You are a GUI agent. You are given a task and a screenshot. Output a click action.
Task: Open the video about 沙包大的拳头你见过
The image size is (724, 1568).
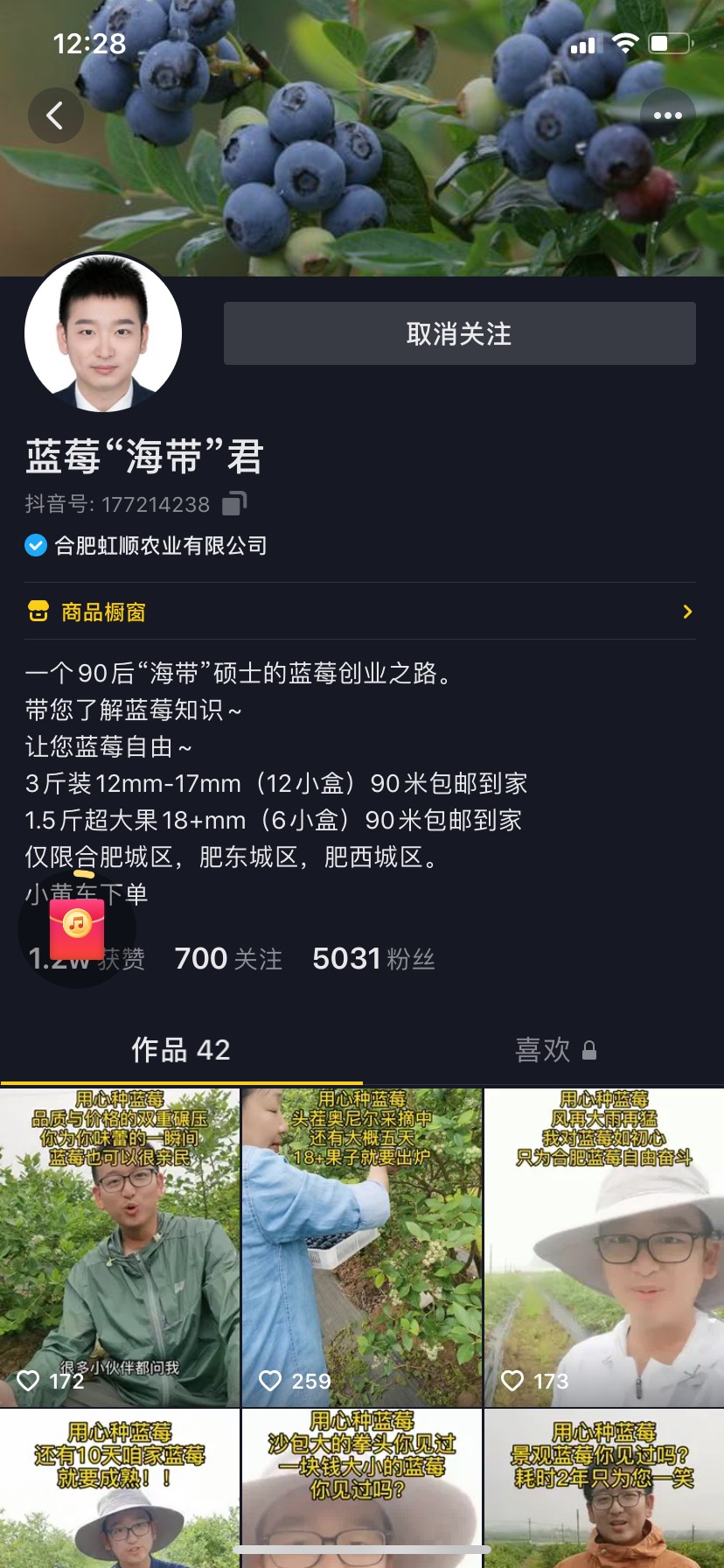pos(362,1488)
